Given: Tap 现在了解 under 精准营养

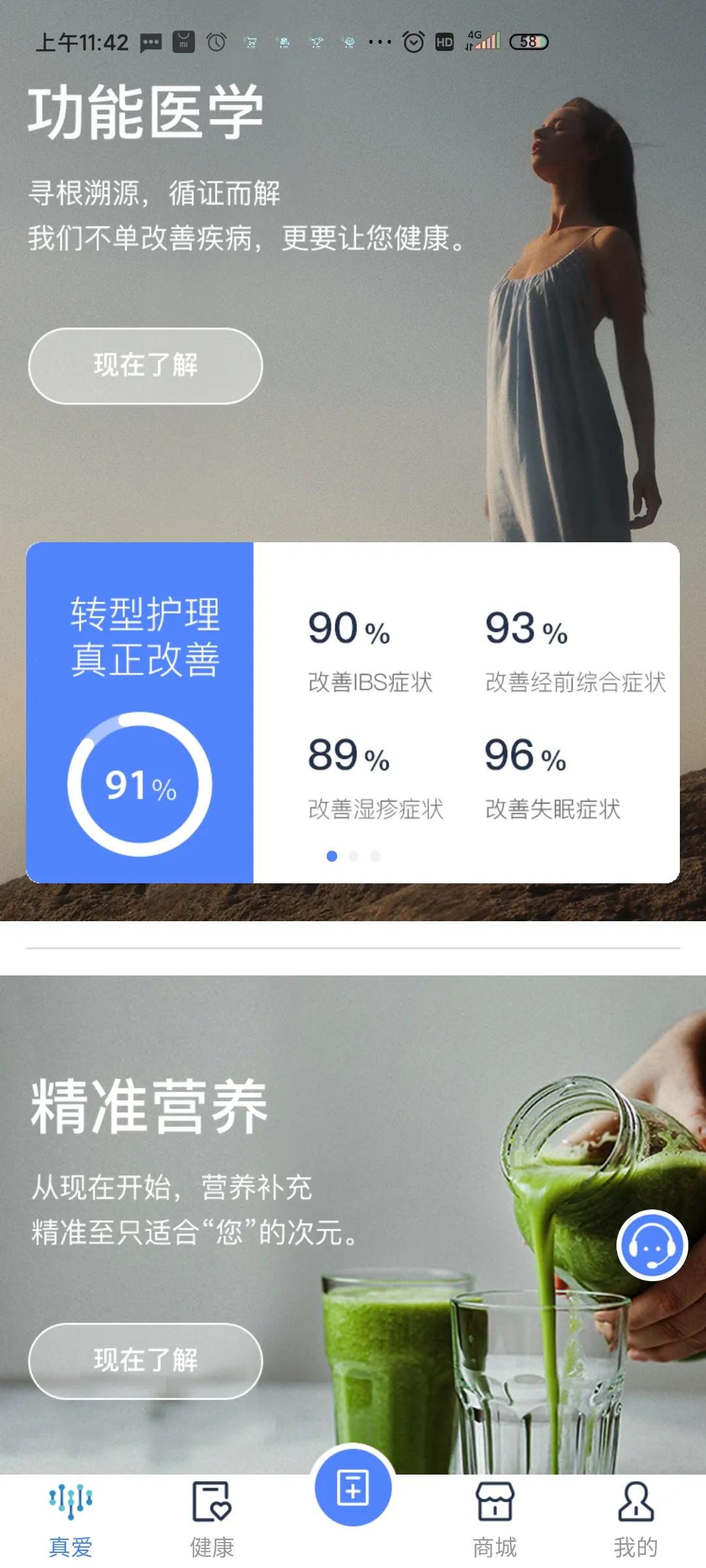Looking at the screenshot, I should [145, 1361].
